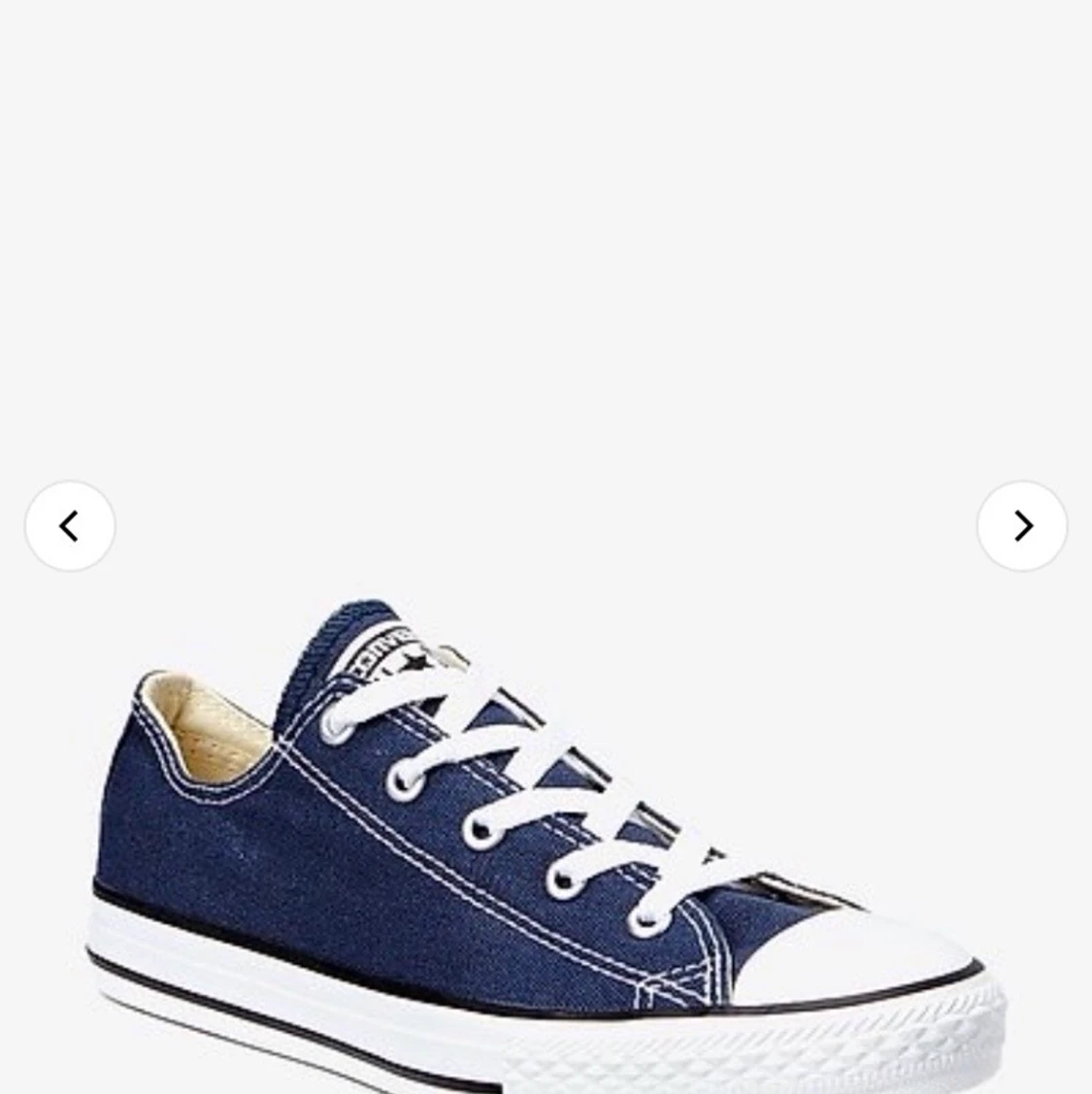Click the blank area above the shoe
This screenshot has width=1092, height=1094.
[x=544, y=291]
